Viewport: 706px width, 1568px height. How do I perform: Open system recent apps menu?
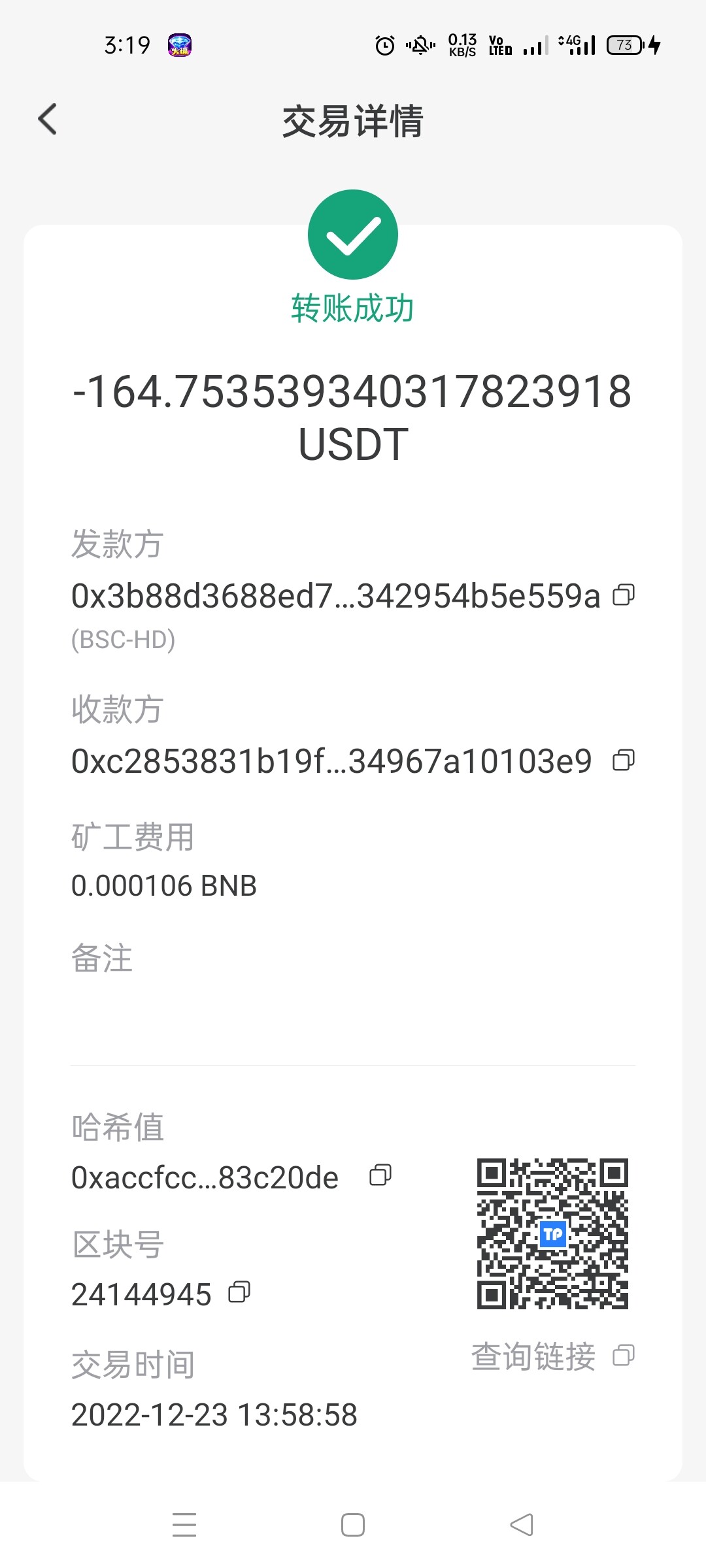point(184,1525)
